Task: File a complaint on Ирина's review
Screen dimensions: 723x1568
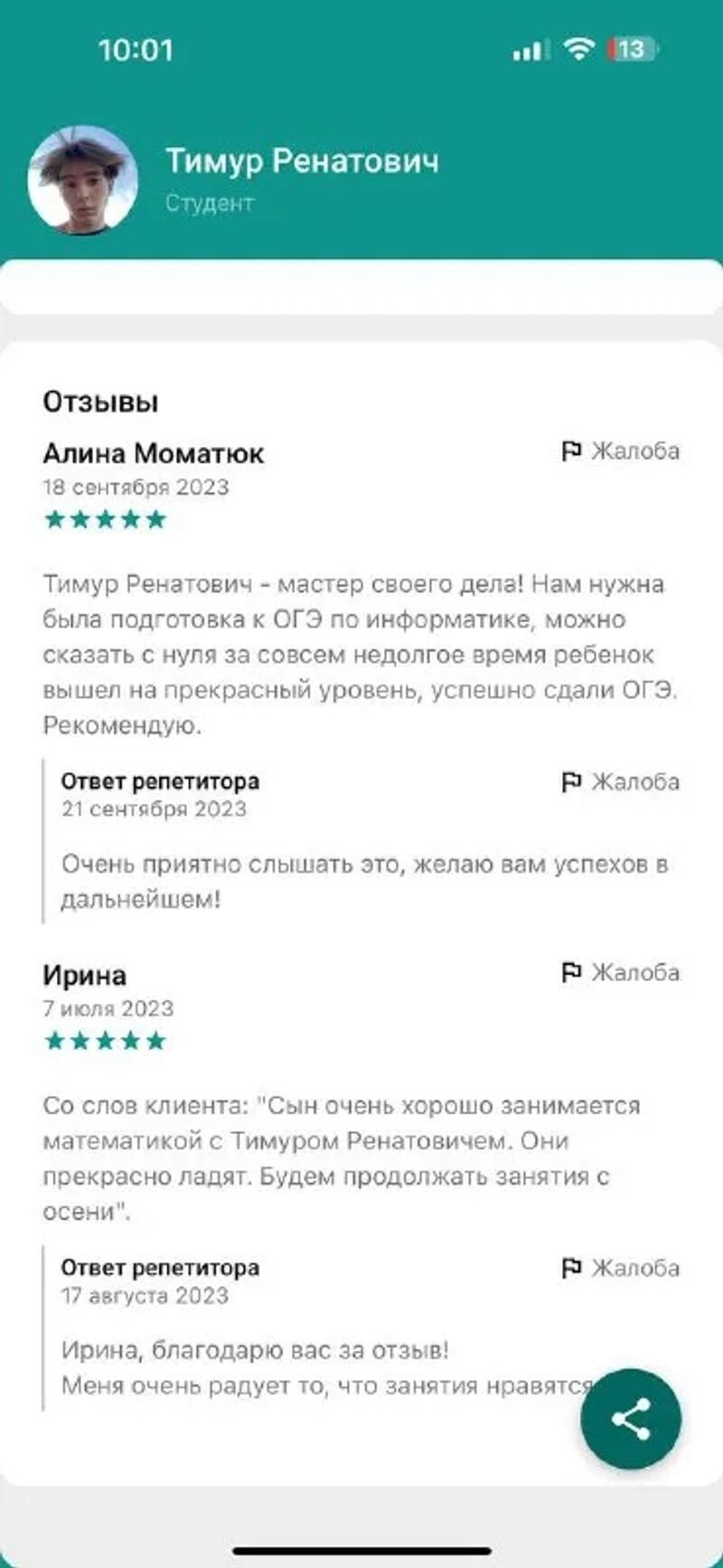Action: coord(620,972)
